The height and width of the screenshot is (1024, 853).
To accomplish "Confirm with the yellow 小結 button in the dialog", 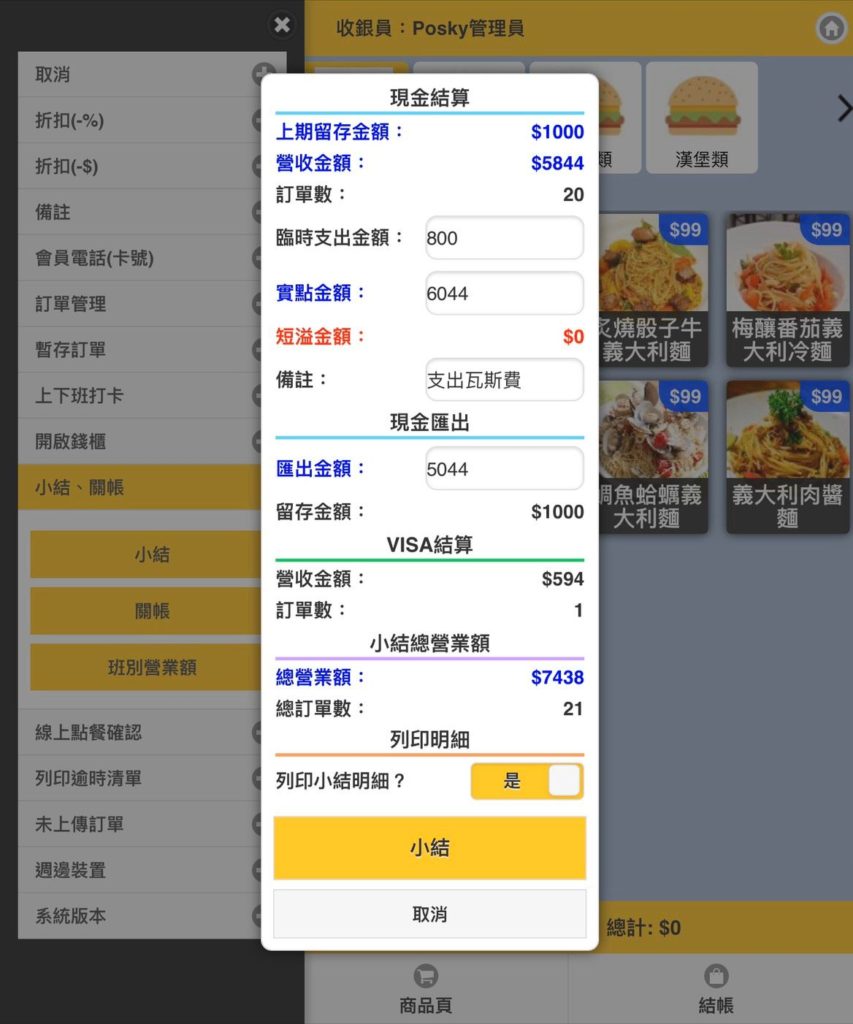I will (430, 847).
